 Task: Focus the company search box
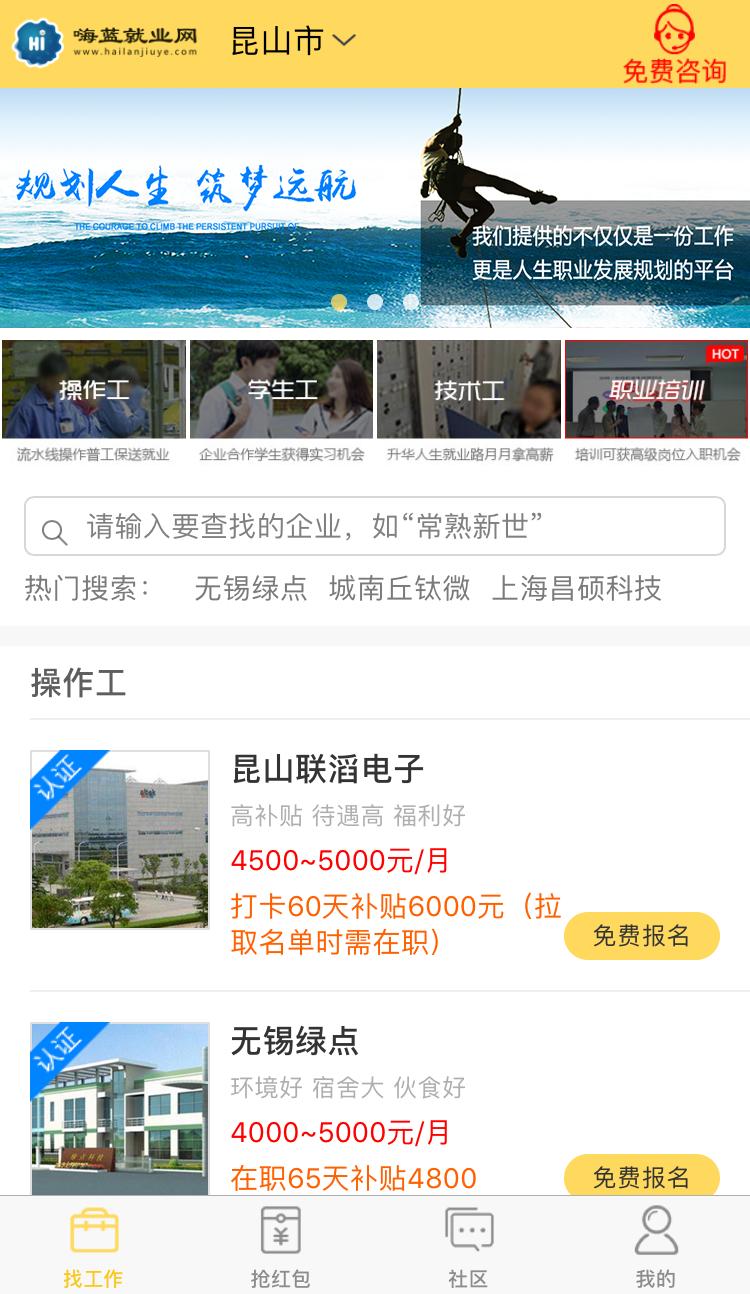tap(375, 526)
